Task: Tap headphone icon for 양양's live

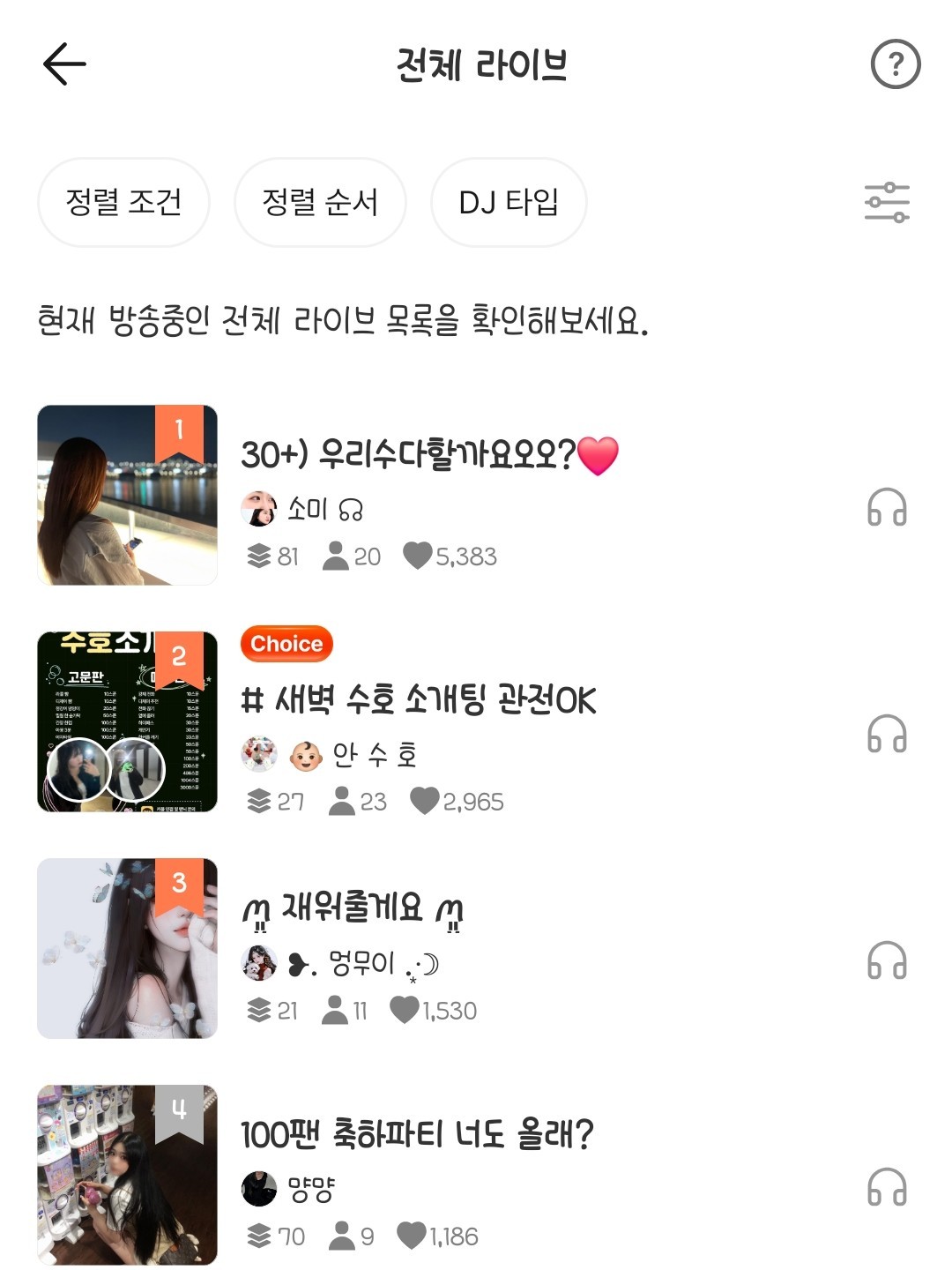Action: pos(887,1187)
